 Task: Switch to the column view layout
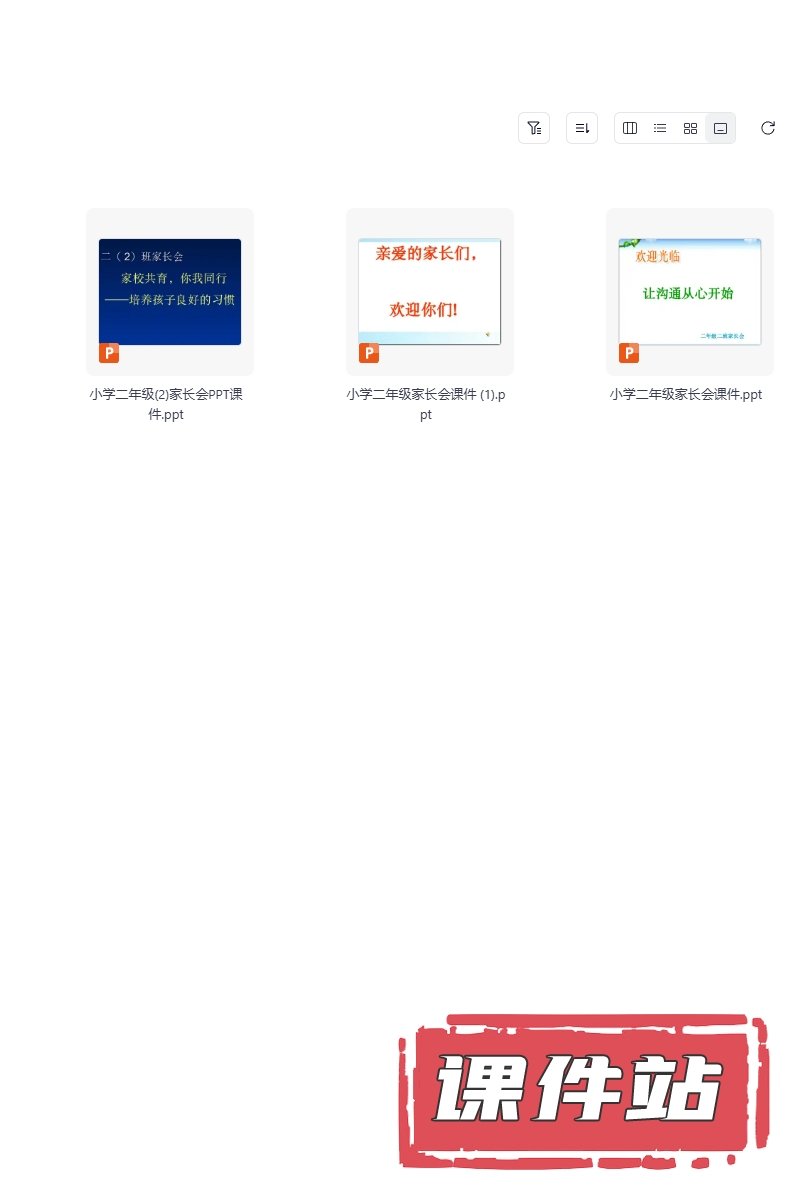(630, 128)
